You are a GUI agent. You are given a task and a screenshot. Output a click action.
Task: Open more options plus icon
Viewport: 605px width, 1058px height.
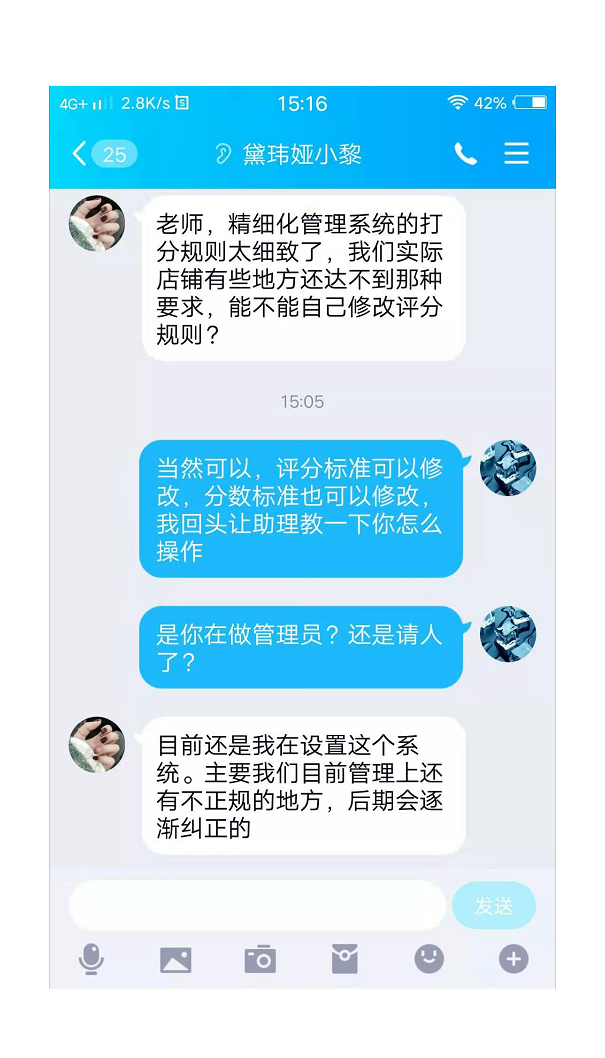tap(513, 960)
